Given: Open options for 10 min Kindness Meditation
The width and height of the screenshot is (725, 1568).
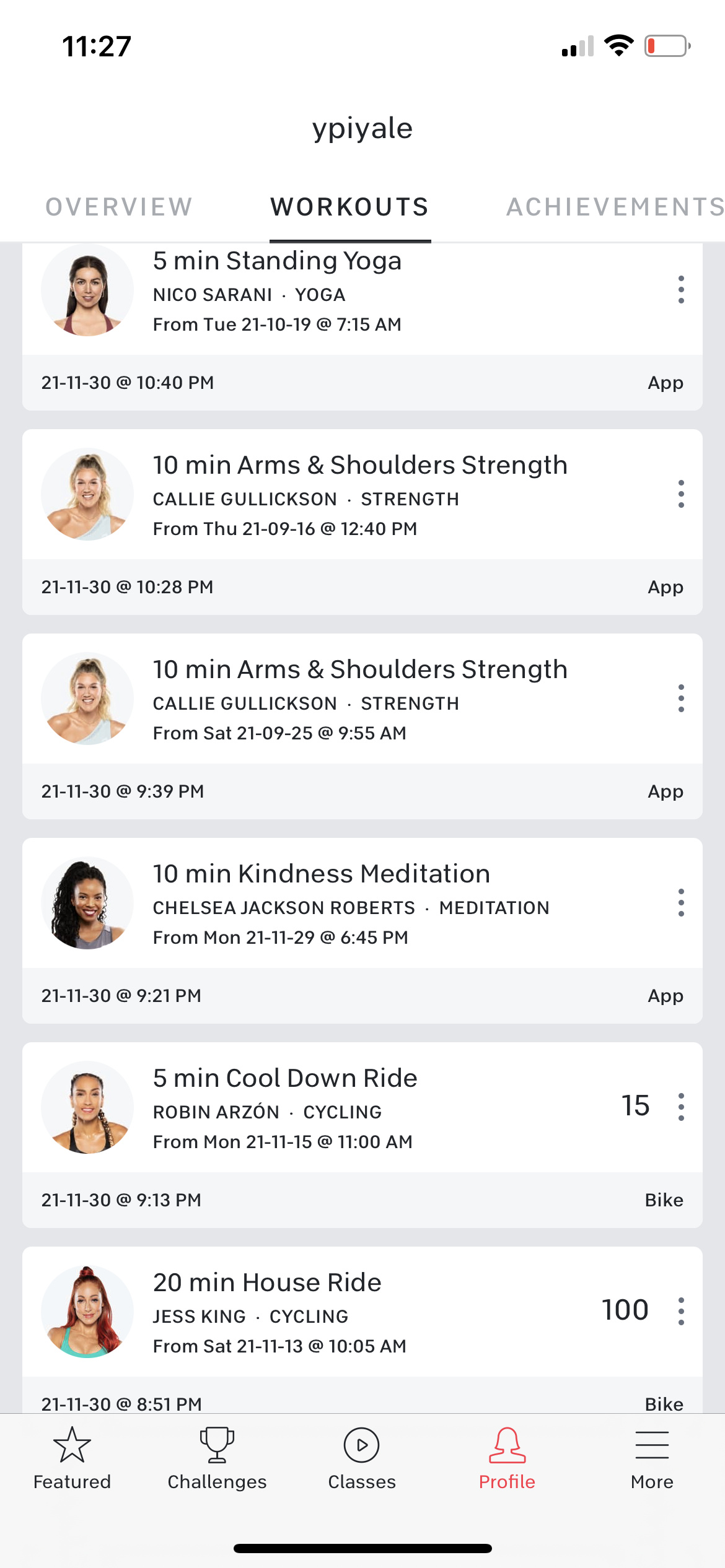Looking at the screenshot, I should [x=681, y=903].
